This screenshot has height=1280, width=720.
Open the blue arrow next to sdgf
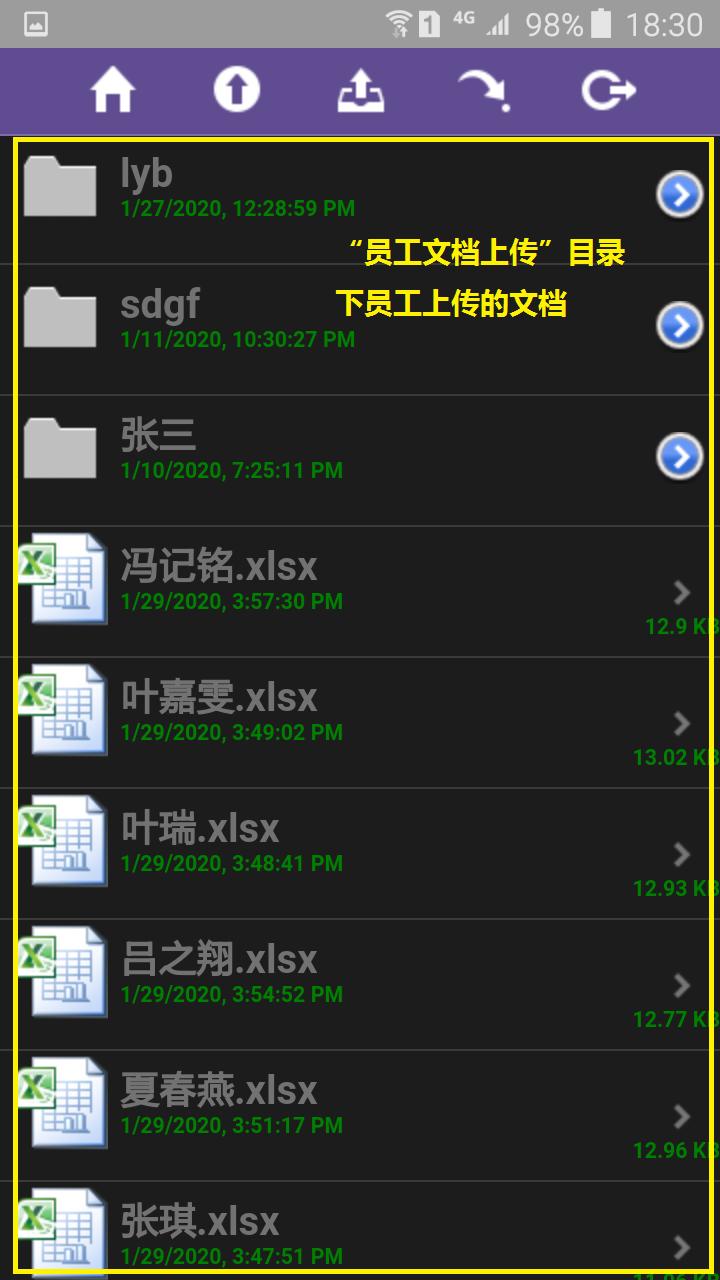coord(679,323)
